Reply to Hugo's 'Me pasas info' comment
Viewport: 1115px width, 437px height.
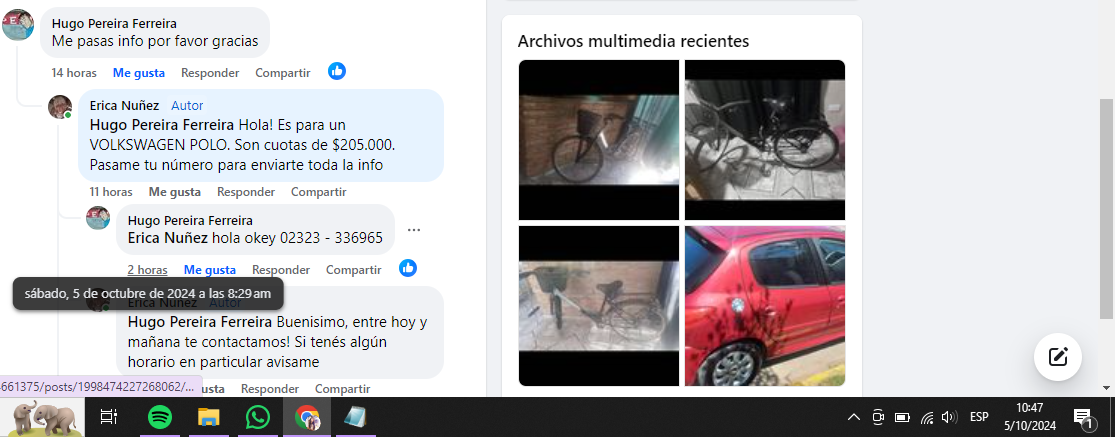point(210,73)
